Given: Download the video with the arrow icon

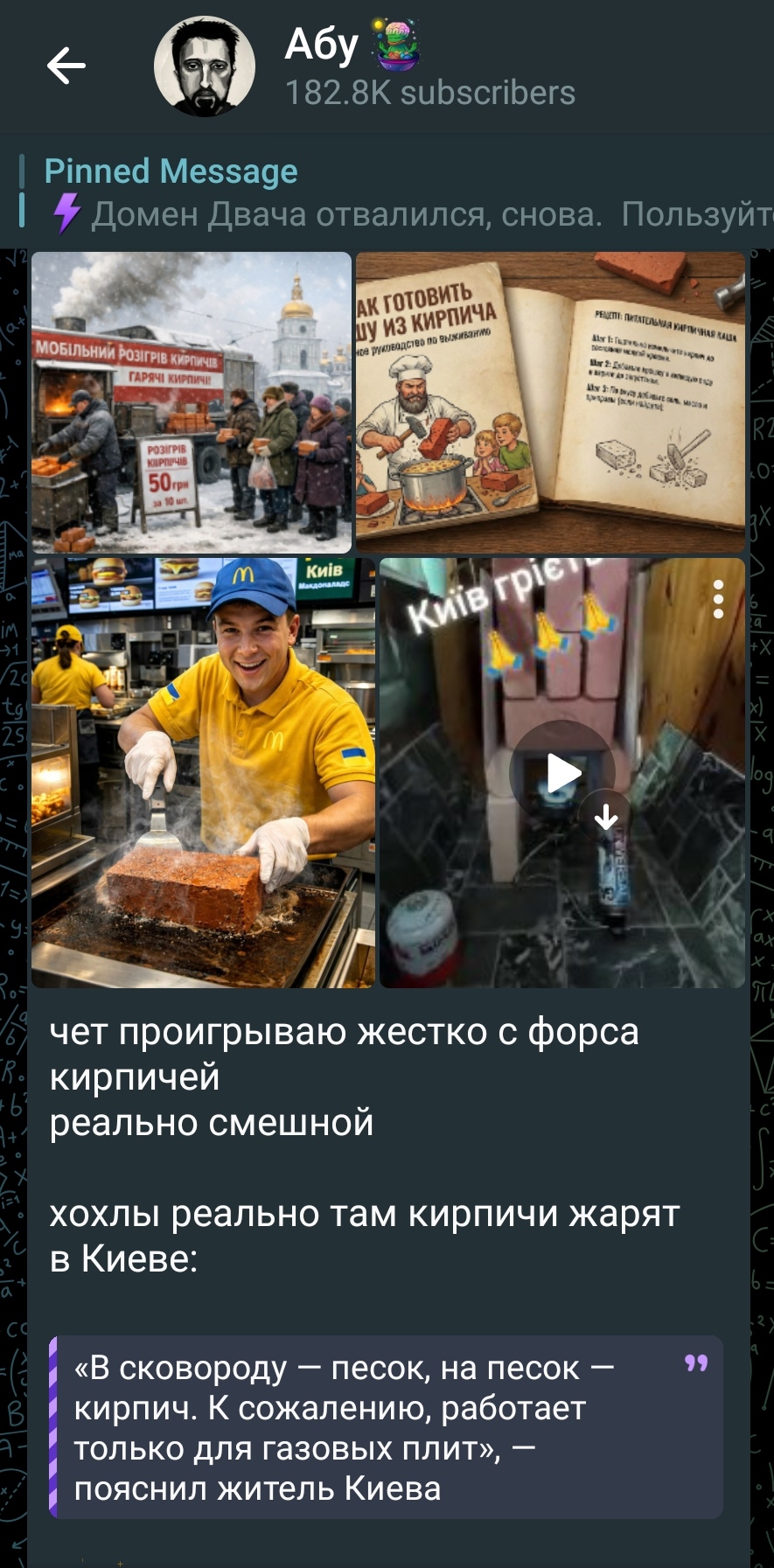Looking at the screenshot, I should pos(606,818).
